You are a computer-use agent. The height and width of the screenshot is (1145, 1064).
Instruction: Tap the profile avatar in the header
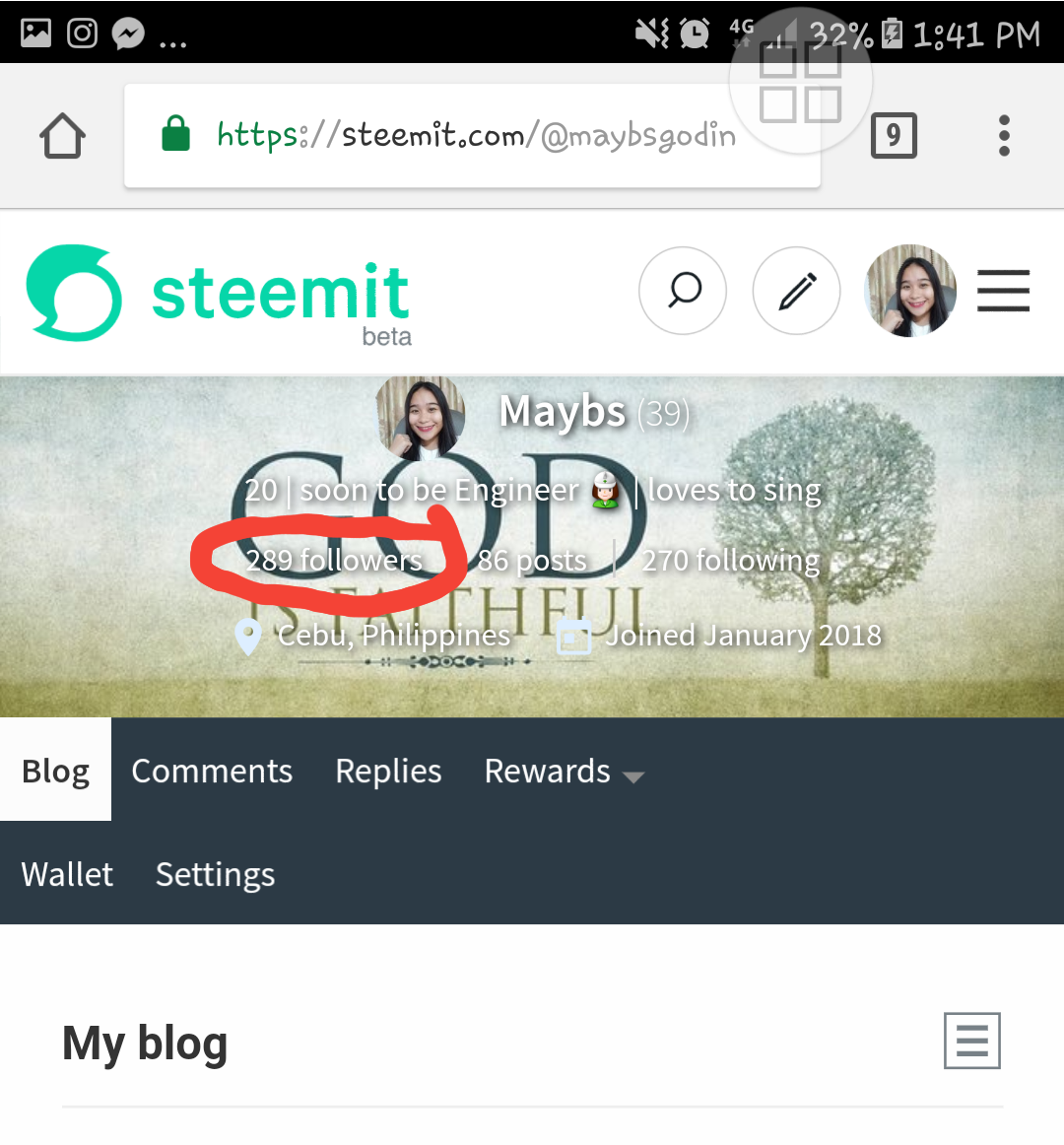(909, 291)
